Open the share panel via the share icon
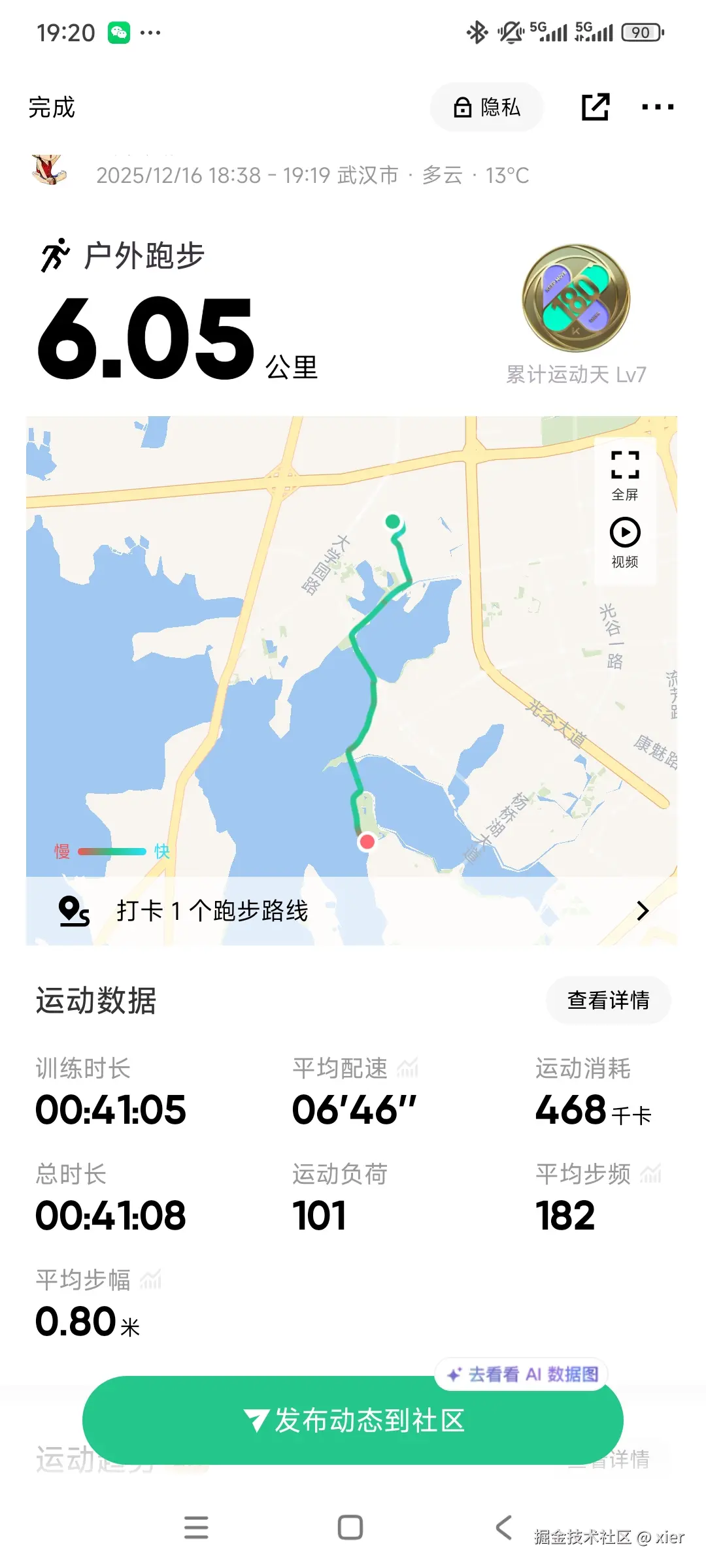Screen dimensions: 706x1568 click(x=596, y=106)
